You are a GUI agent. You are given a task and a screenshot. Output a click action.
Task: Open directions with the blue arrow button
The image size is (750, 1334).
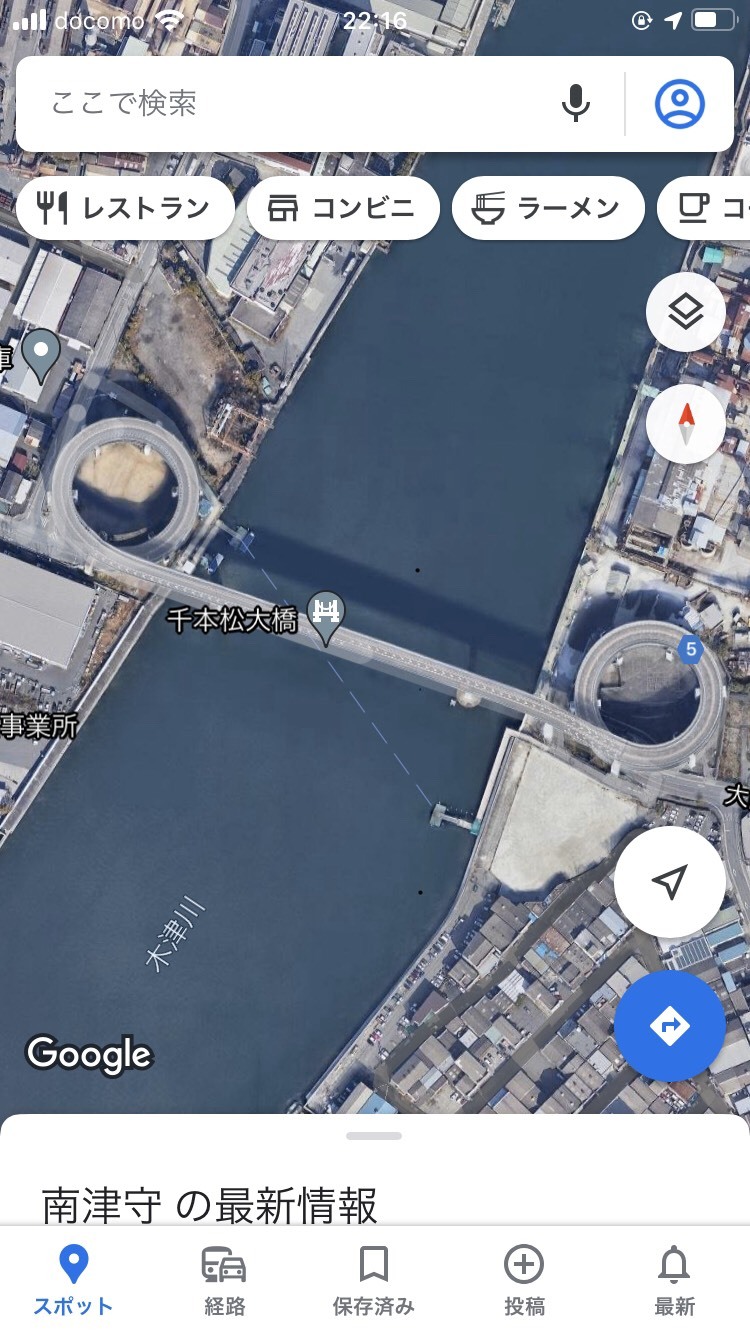point(669,1025)
